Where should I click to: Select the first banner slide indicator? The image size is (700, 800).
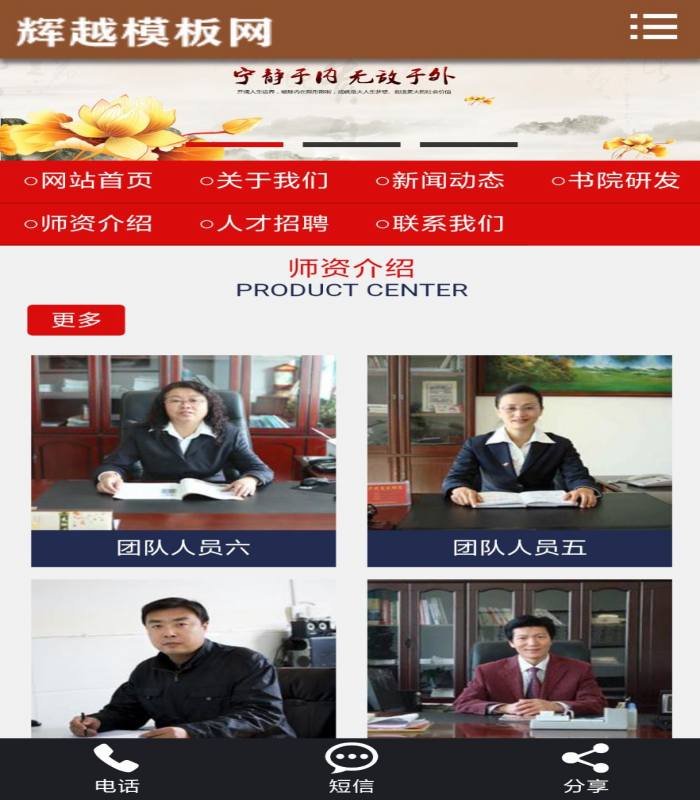[x=234, y=145]
